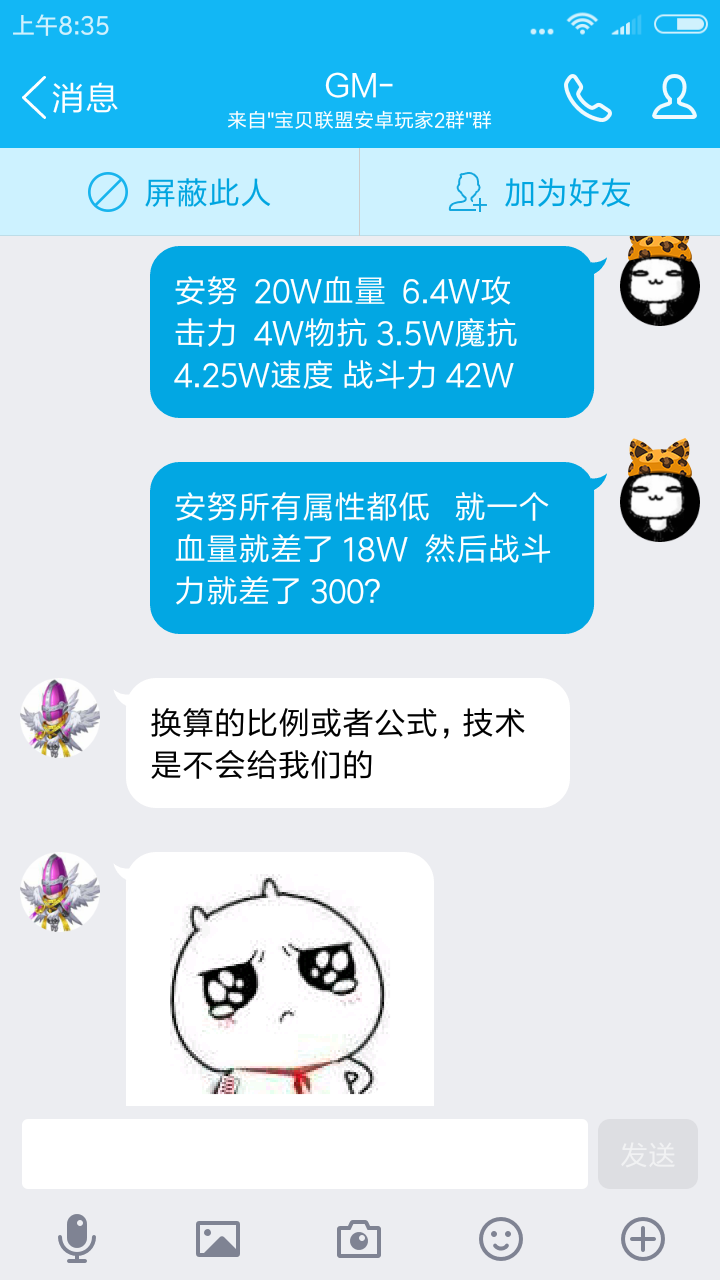Open the picture gallery icon
The height and width of the screenshot is (1280, 720).
pos(218,1239)
